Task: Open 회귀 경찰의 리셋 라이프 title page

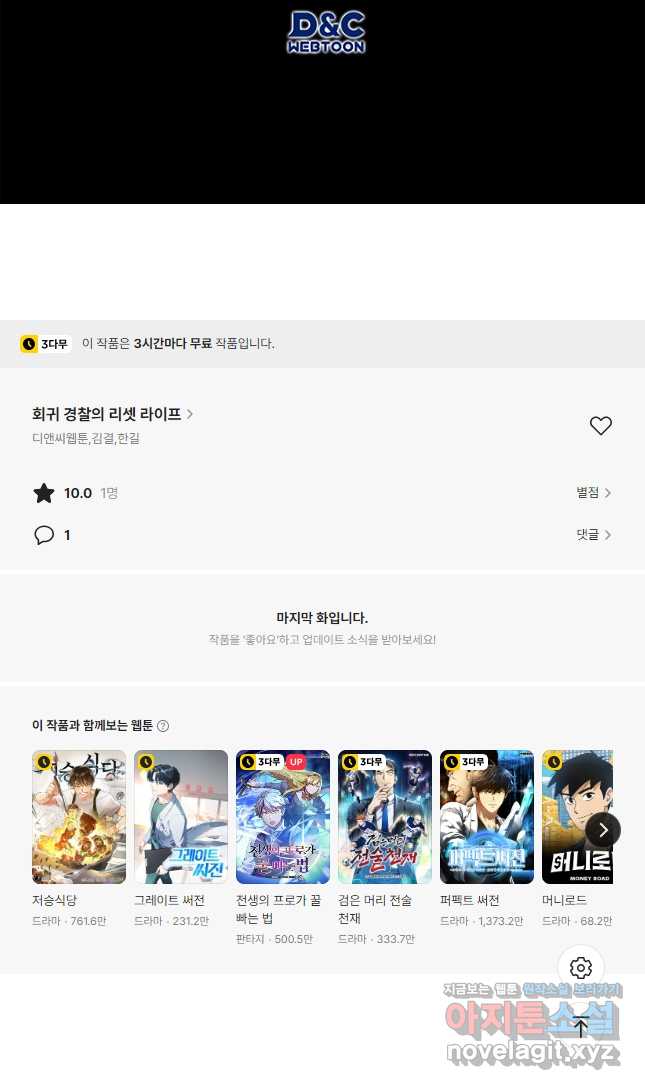Action: (112, 414)
